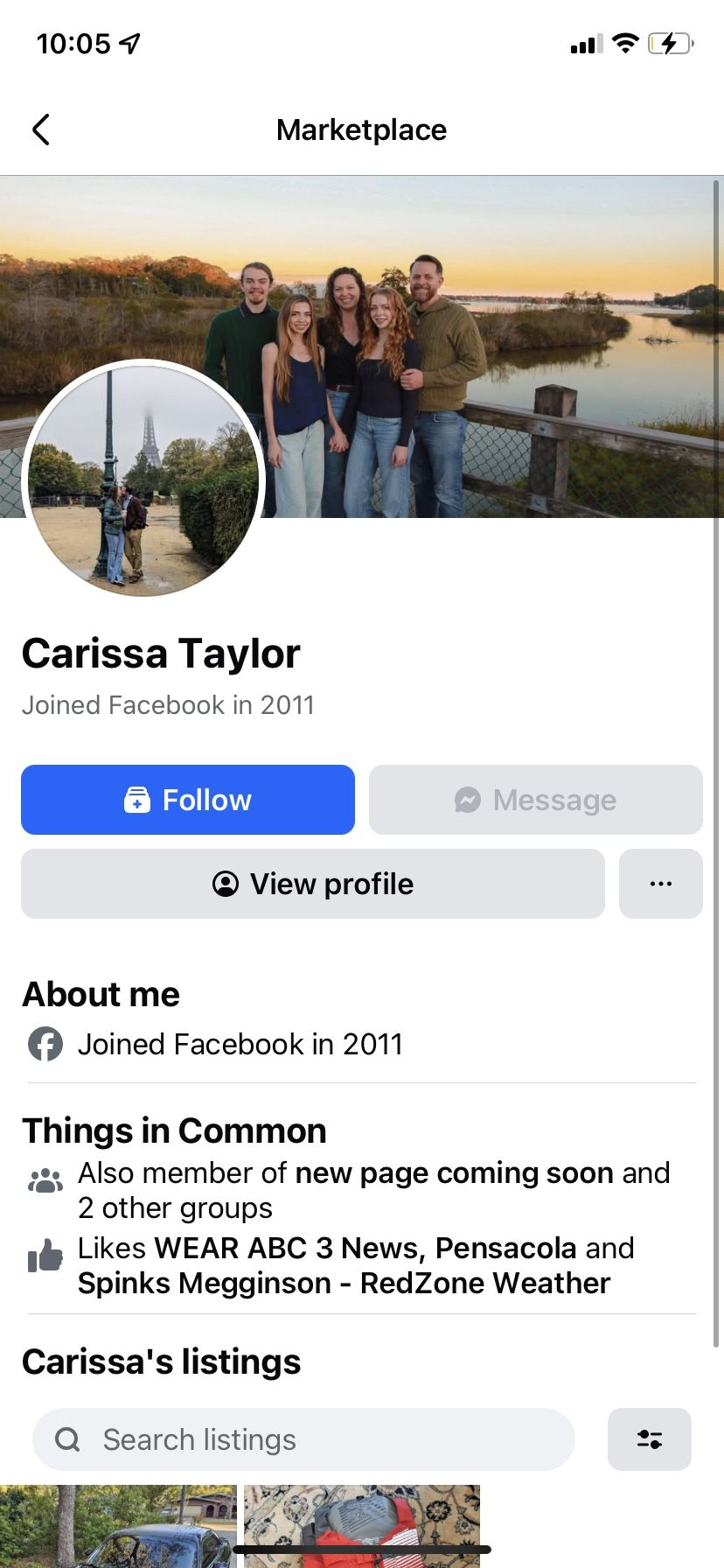Open View profile
Screen dimensions: 724x1568
click(x=313, y=884)
